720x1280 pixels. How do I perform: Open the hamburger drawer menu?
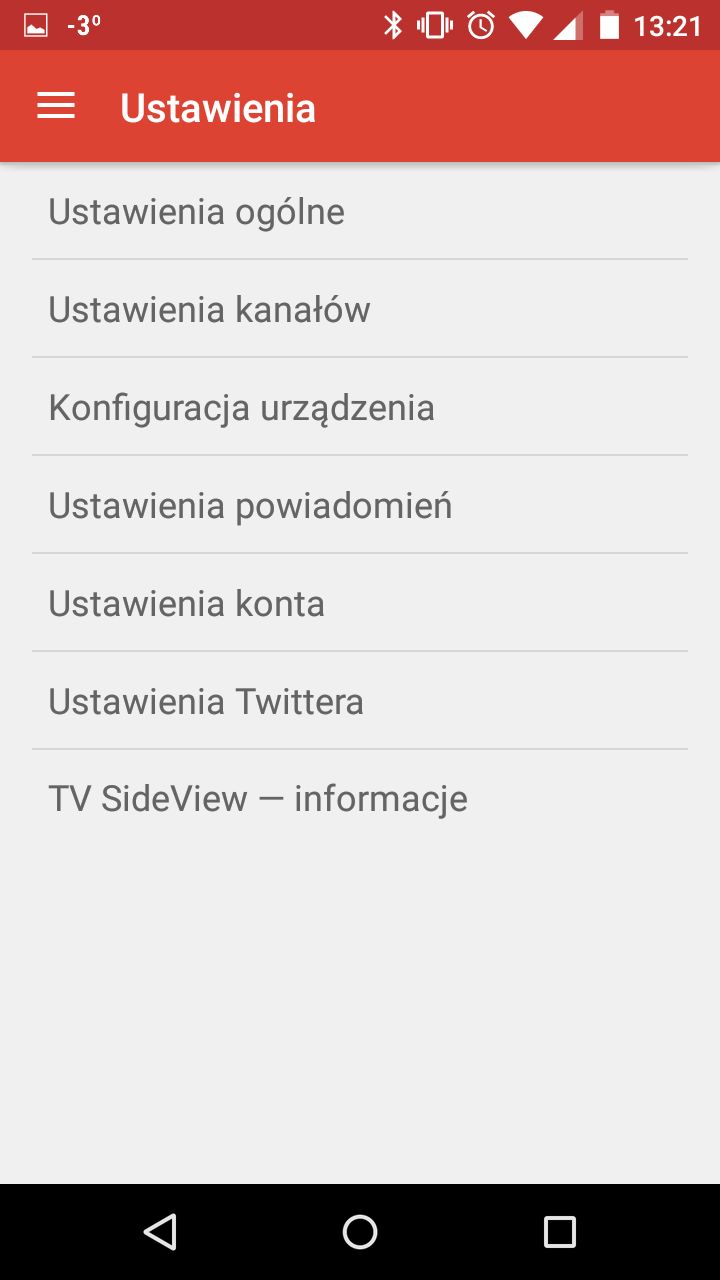click(x=56, y=106)
